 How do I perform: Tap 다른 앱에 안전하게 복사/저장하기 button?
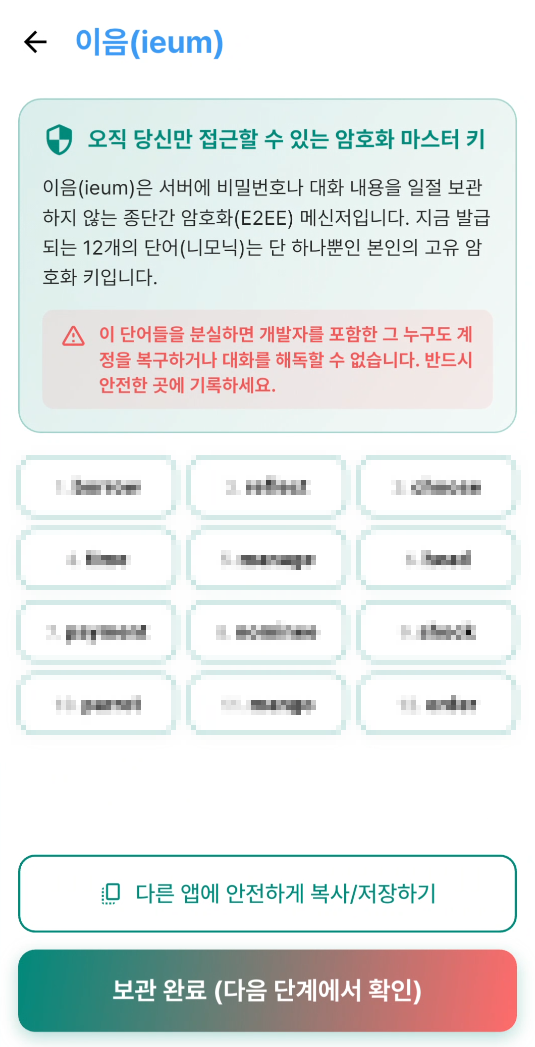tap(267, 893)
